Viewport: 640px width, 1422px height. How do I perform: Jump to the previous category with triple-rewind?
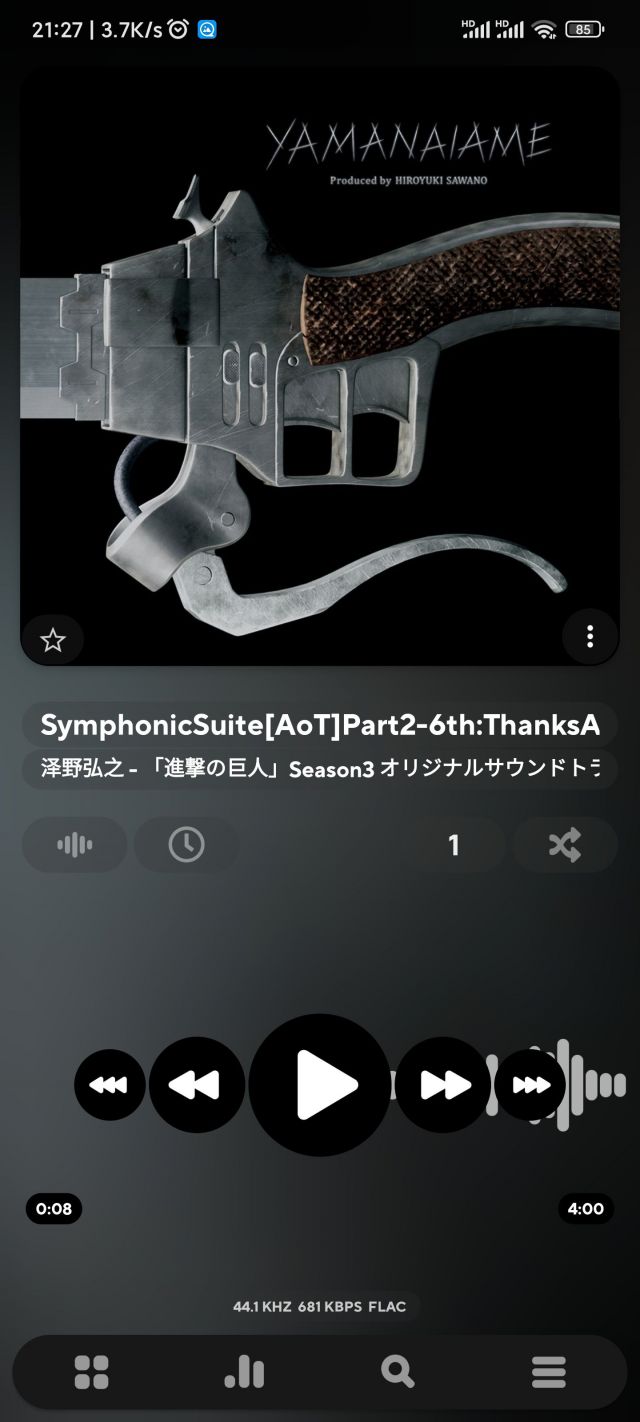(x=109, y=1085)
